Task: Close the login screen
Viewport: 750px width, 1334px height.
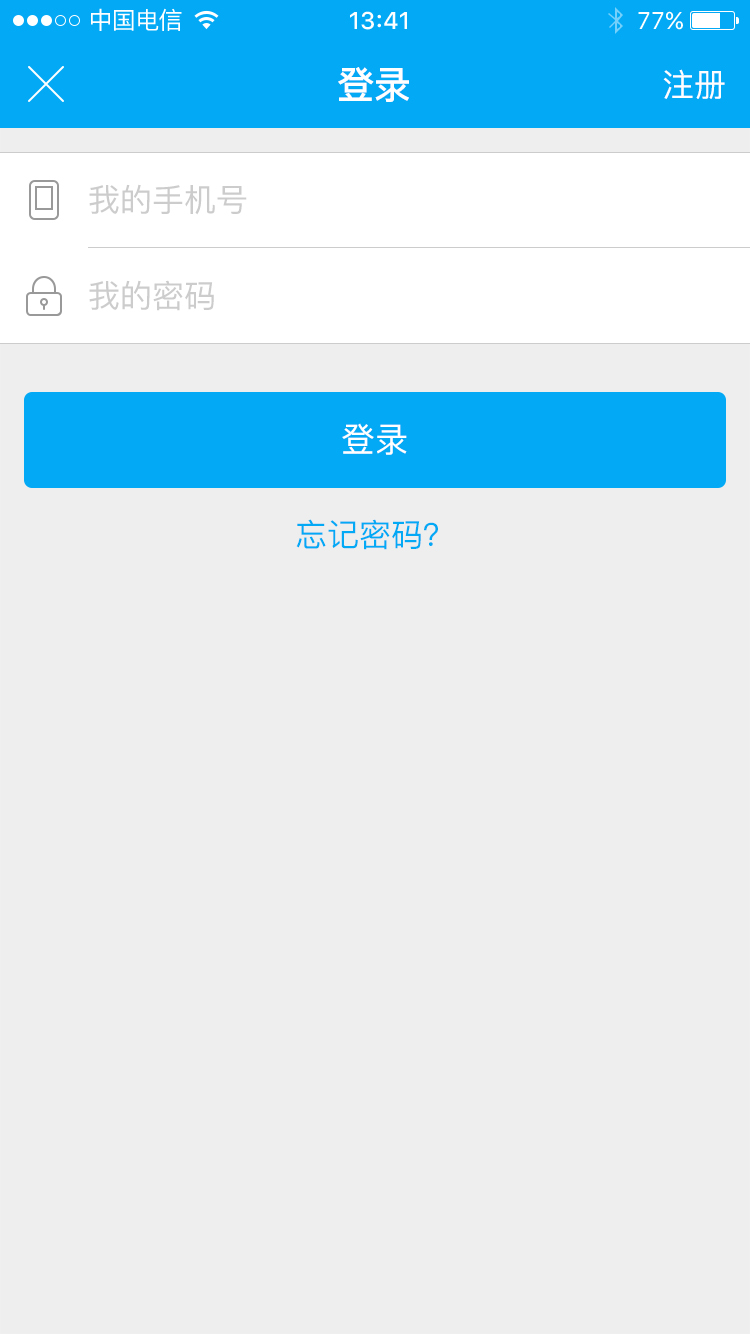Action: pyautogui.click(x=46, y=84)
